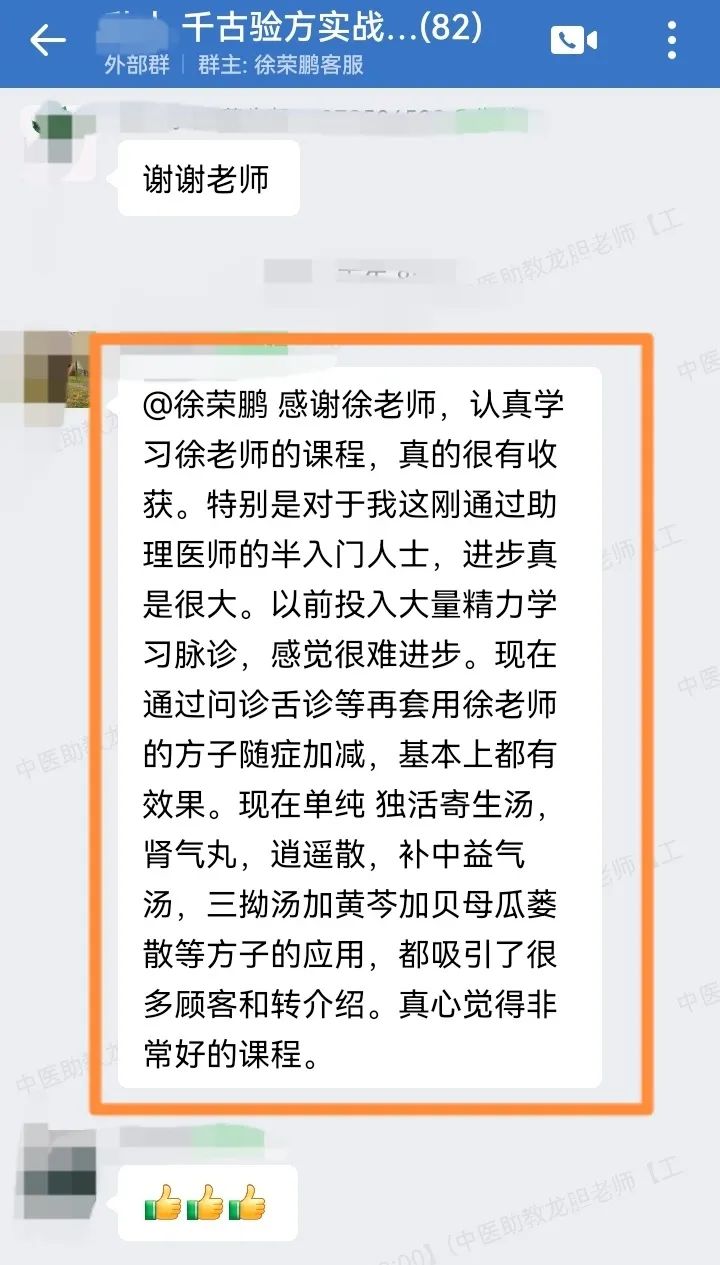Screen dimensions: 720x1265
Task: Open the three-dot overflow menu
Action: [x=672, y=40]
